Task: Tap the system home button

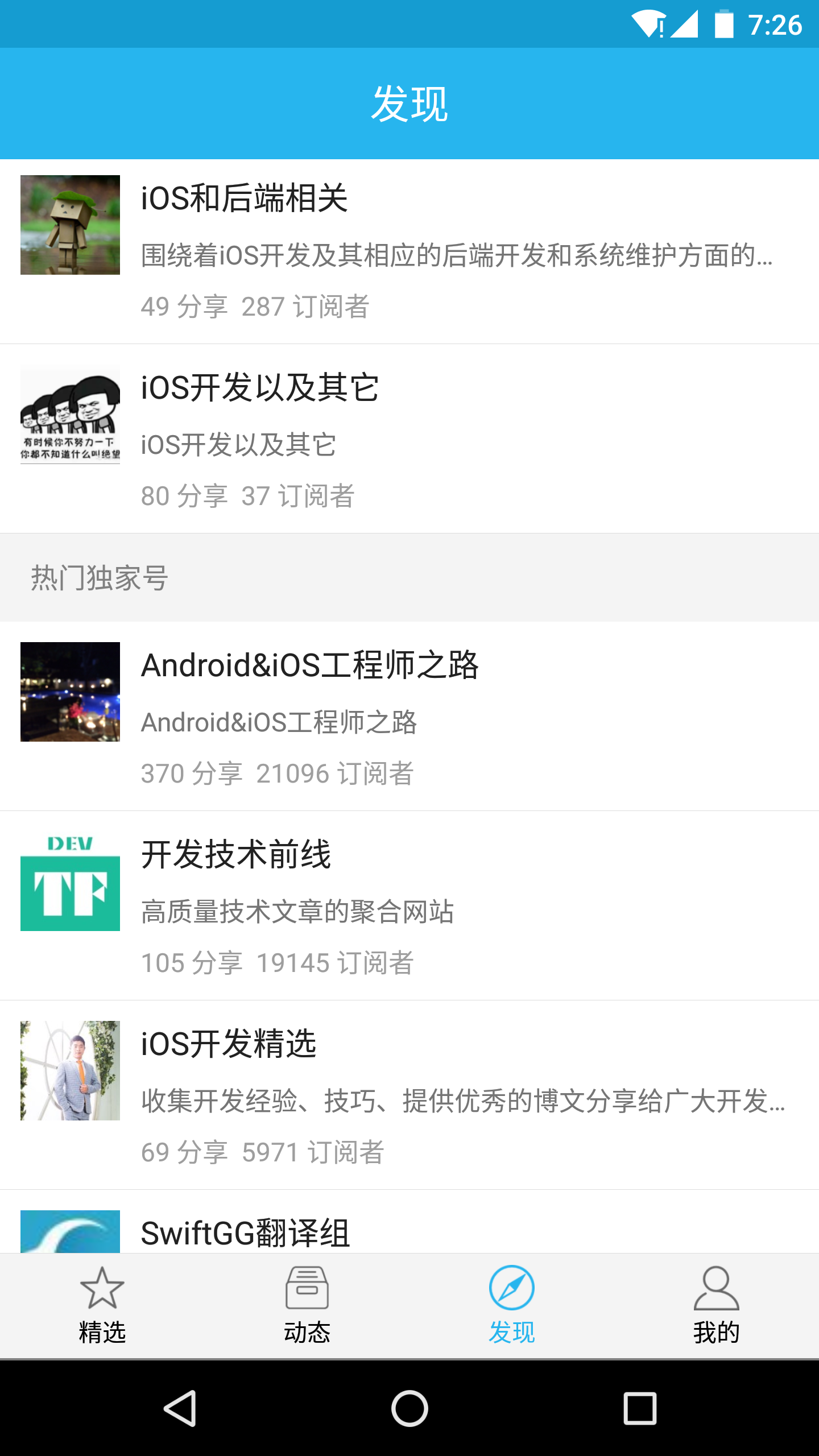Action: click(409, 1408)
